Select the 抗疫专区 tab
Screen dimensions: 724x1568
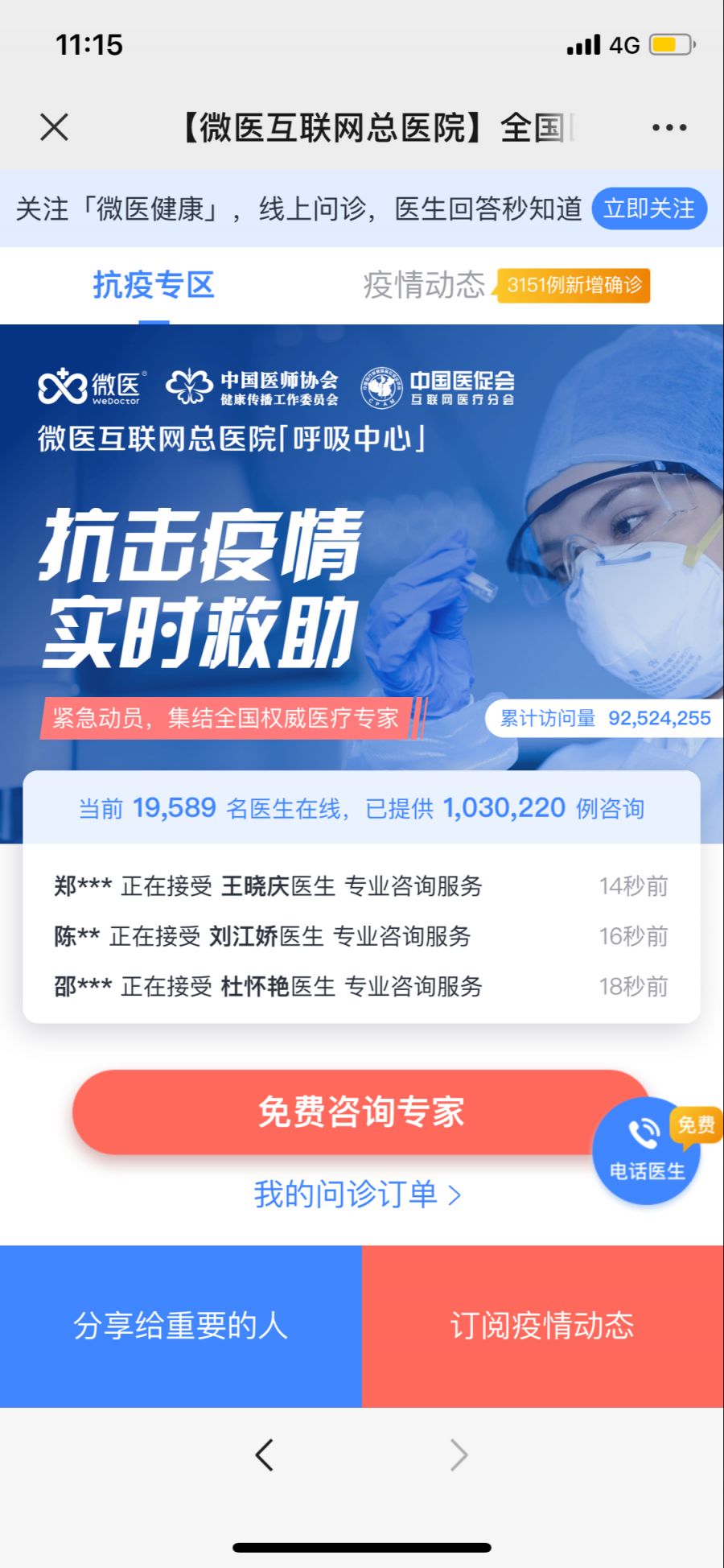coord(154,284)
